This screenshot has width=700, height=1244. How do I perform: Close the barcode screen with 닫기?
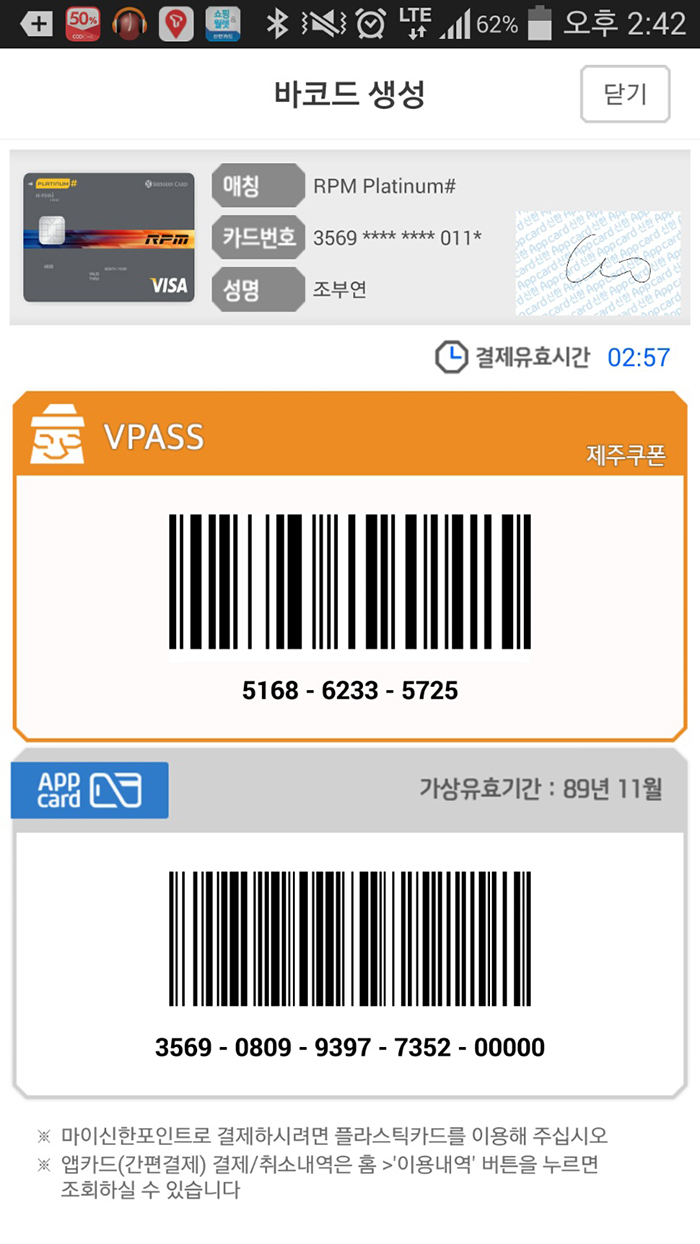625,95
